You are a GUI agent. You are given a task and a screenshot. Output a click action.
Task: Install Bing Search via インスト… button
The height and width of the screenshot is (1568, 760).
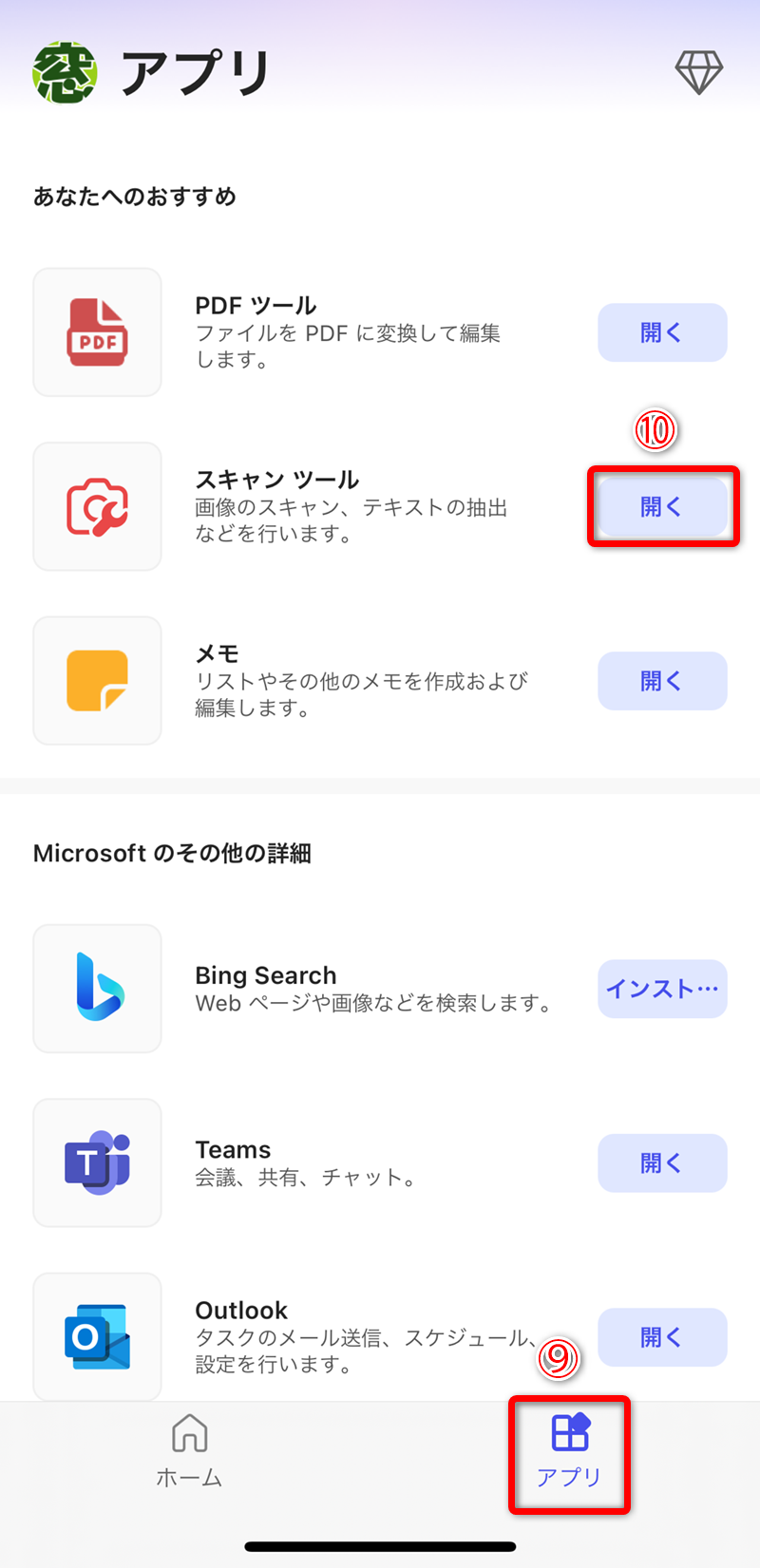point(662,988)
